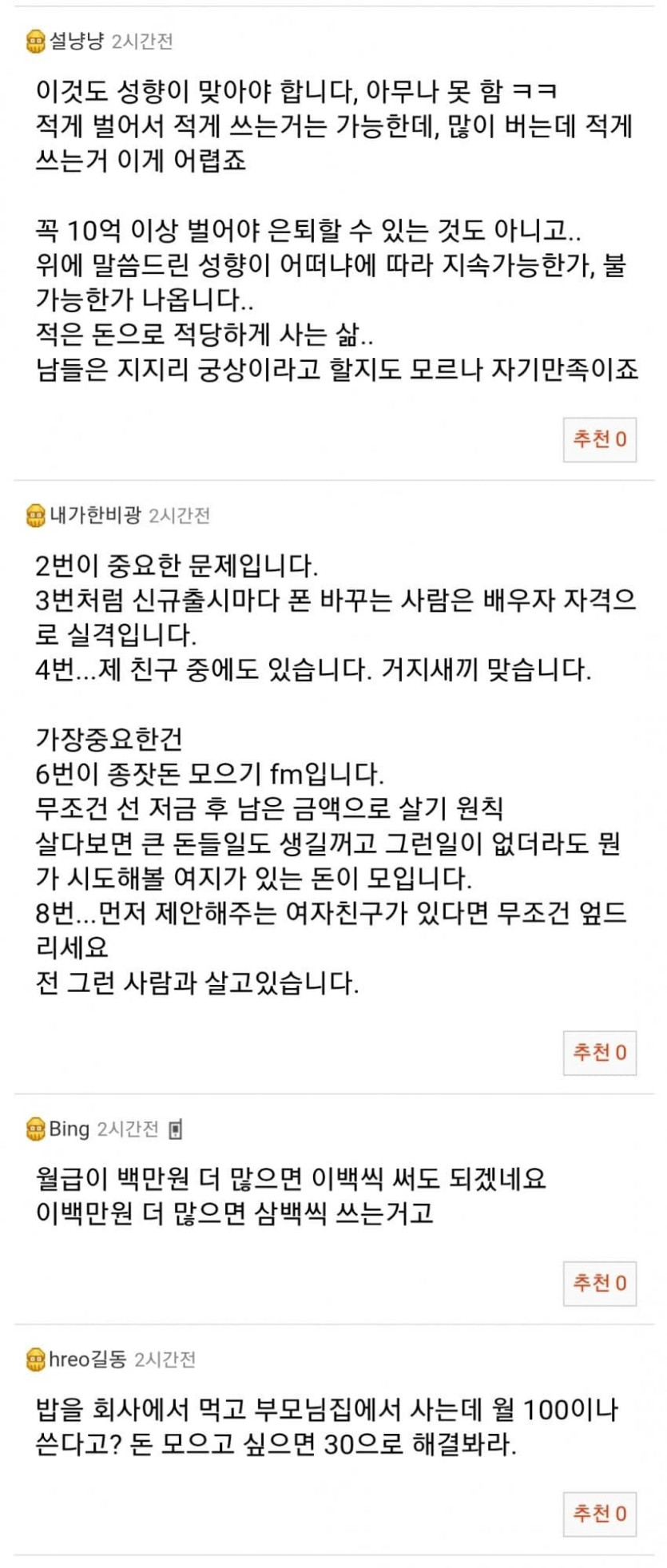Tap 추천 on 내가한비광's comment
The image size is (667, 1568).
(x=599, y=1052)
